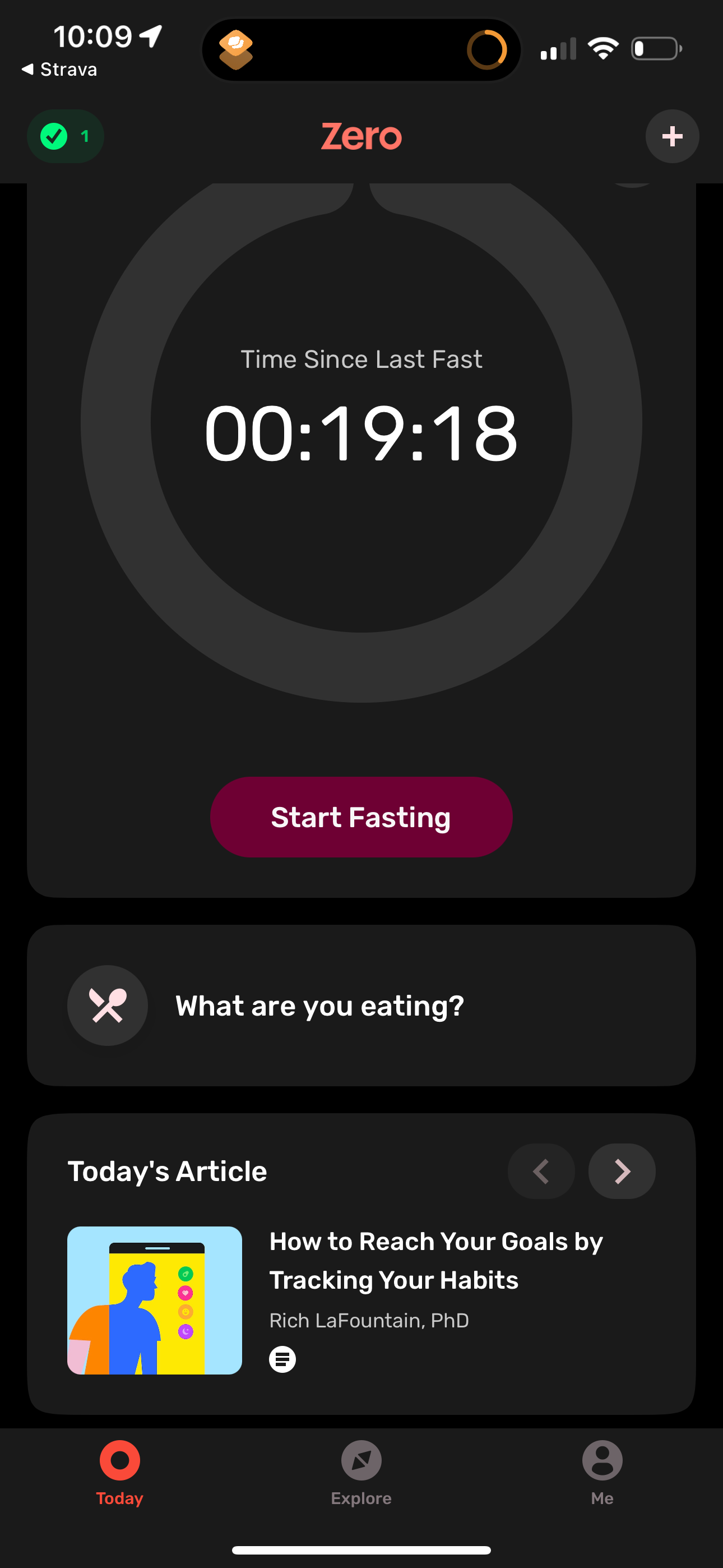
Task: Select the utensils icon in the eating card
Action: [x=107, y=1006]
